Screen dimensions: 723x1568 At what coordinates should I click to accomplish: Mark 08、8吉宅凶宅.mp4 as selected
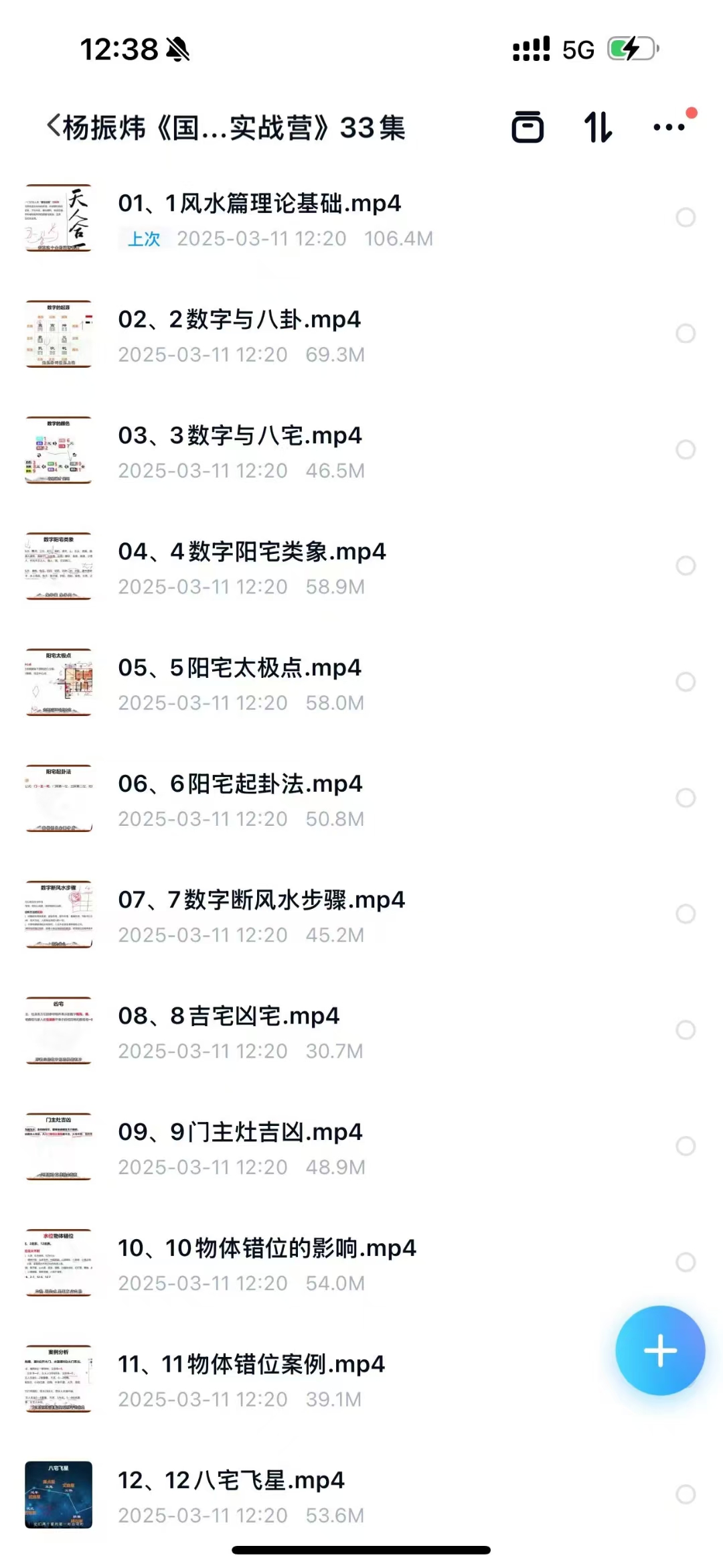click(x=686, y=1030)
